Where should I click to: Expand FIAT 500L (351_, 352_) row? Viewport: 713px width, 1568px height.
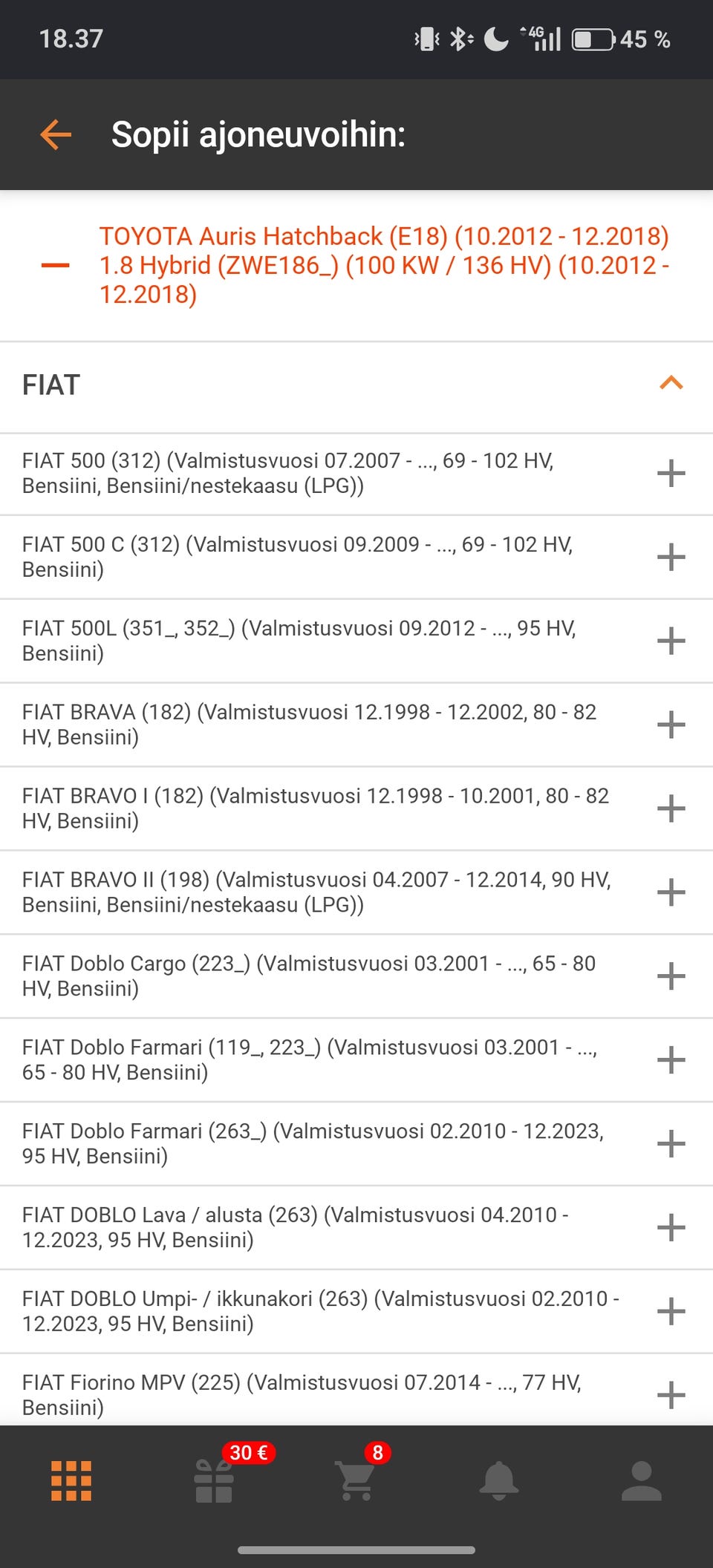point(671,641)
